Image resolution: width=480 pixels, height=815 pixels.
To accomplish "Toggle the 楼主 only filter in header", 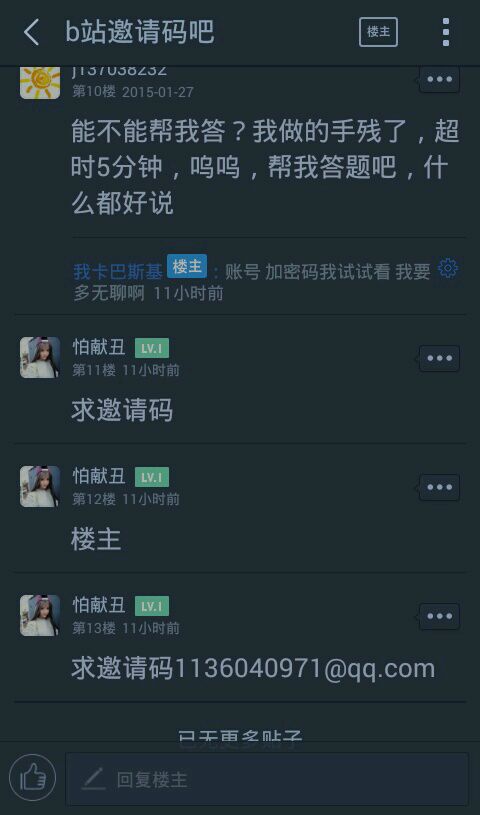I will pos(378,32).
